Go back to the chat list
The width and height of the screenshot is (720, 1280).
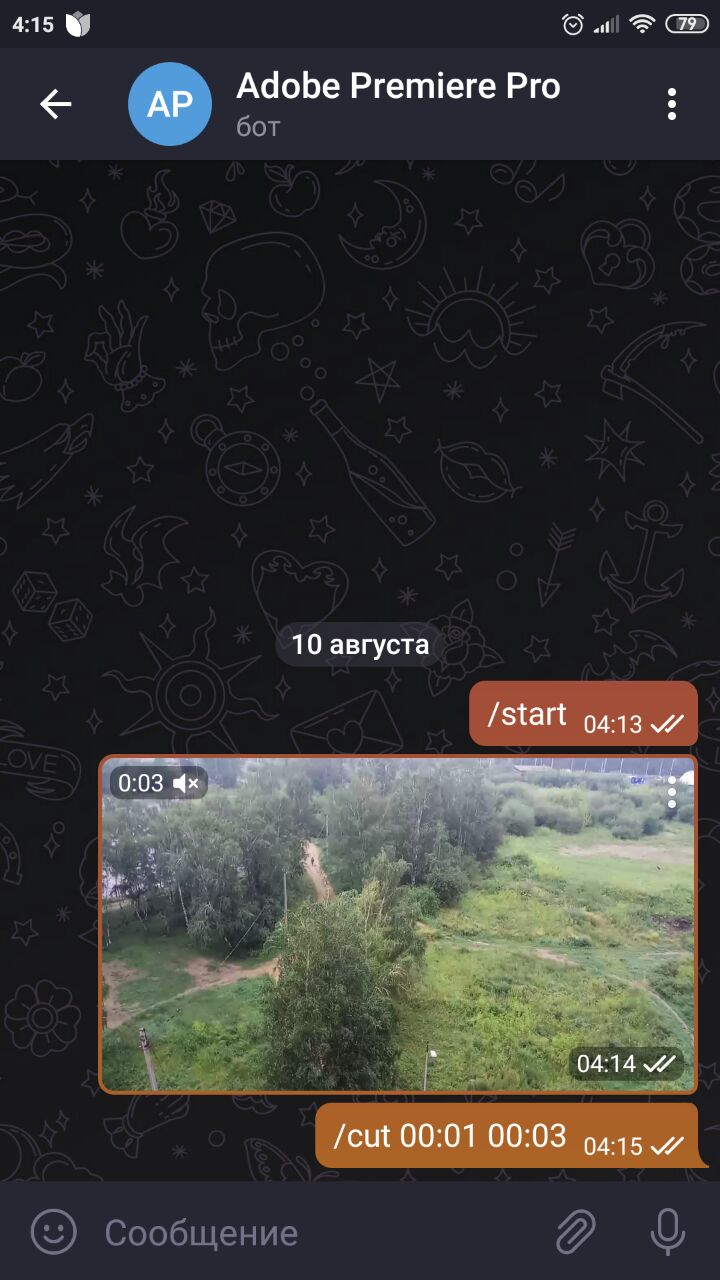56,104
